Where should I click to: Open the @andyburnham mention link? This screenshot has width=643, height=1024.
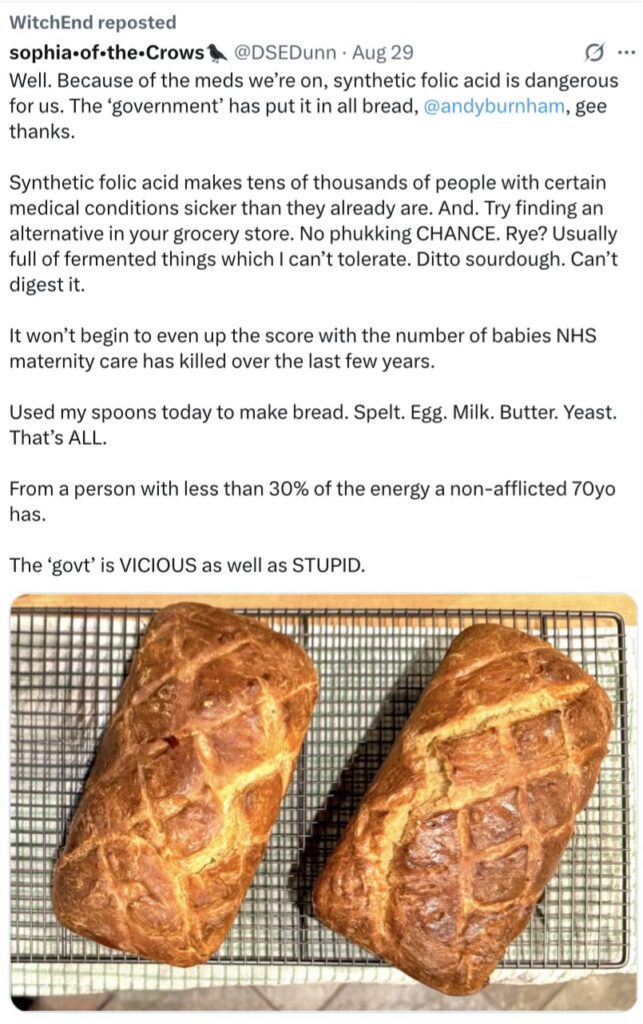coord(494,106)
